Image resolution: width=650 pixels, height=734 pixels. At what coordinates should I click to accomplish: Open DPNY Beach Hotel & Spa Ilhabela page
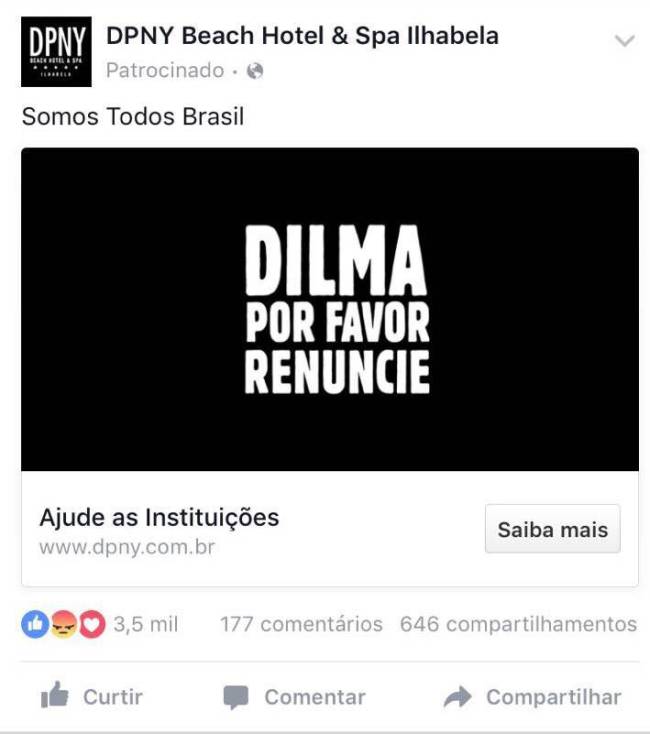[x=302, y=37]
